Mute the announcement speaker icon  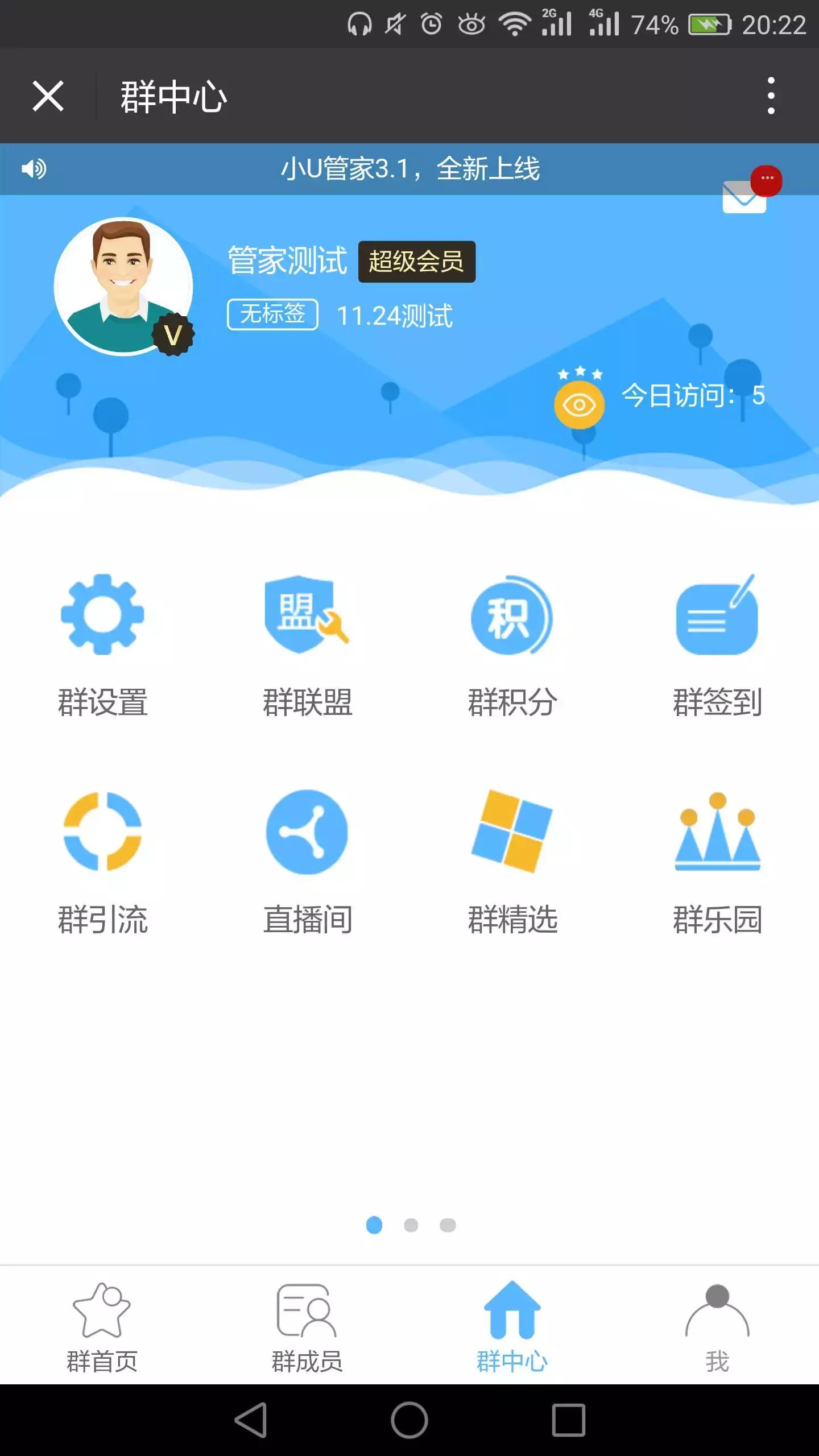click(x=34, y=168)
